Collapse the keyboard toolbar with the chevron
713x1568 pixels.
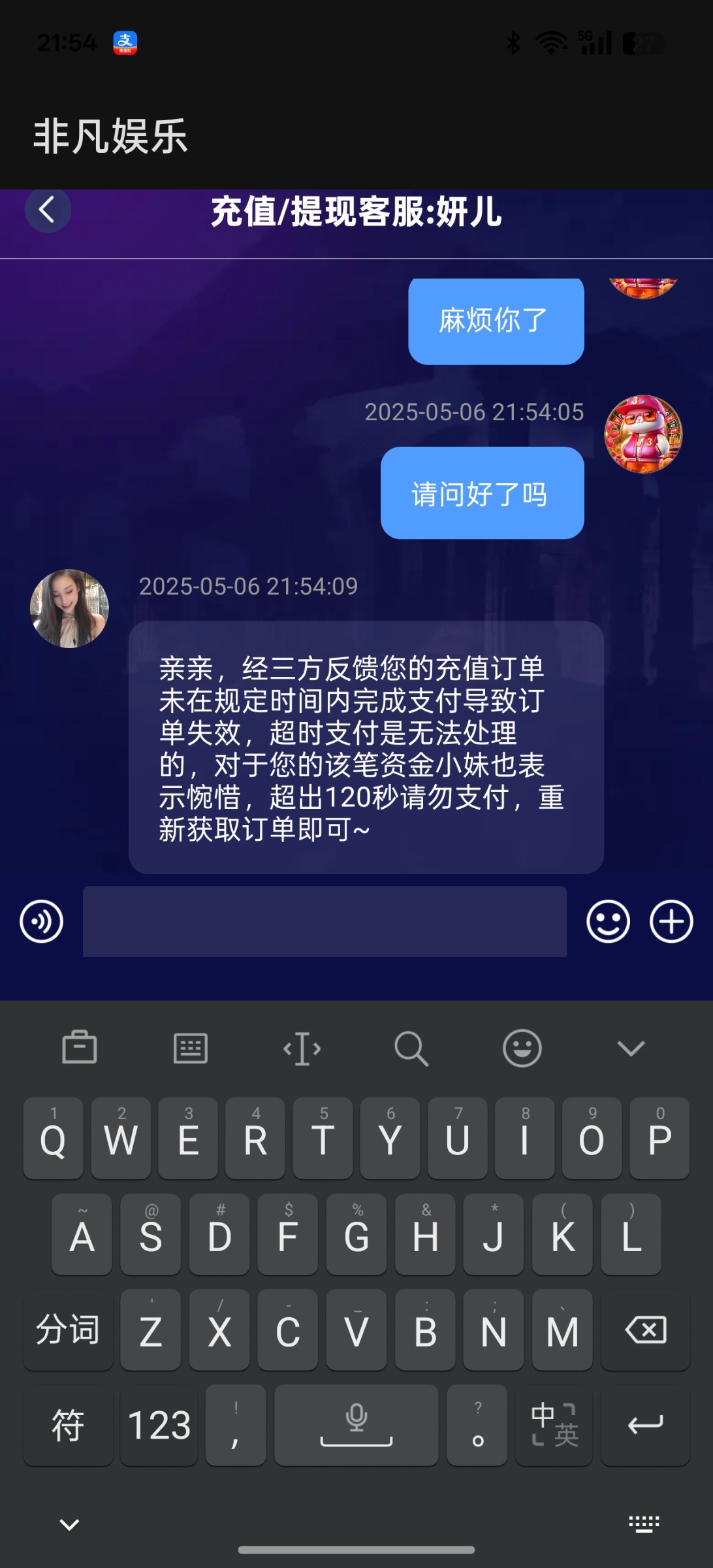631,1048
